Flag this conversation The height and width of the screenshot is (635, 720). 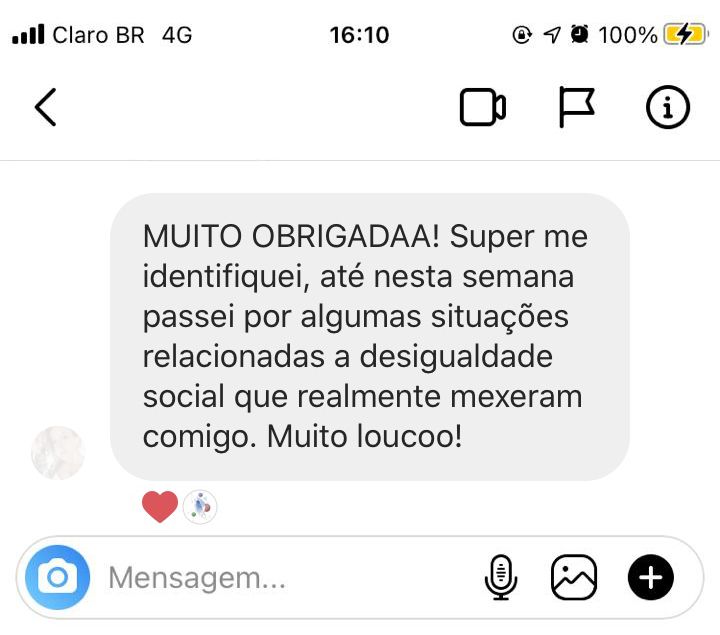tap(576, 107)
